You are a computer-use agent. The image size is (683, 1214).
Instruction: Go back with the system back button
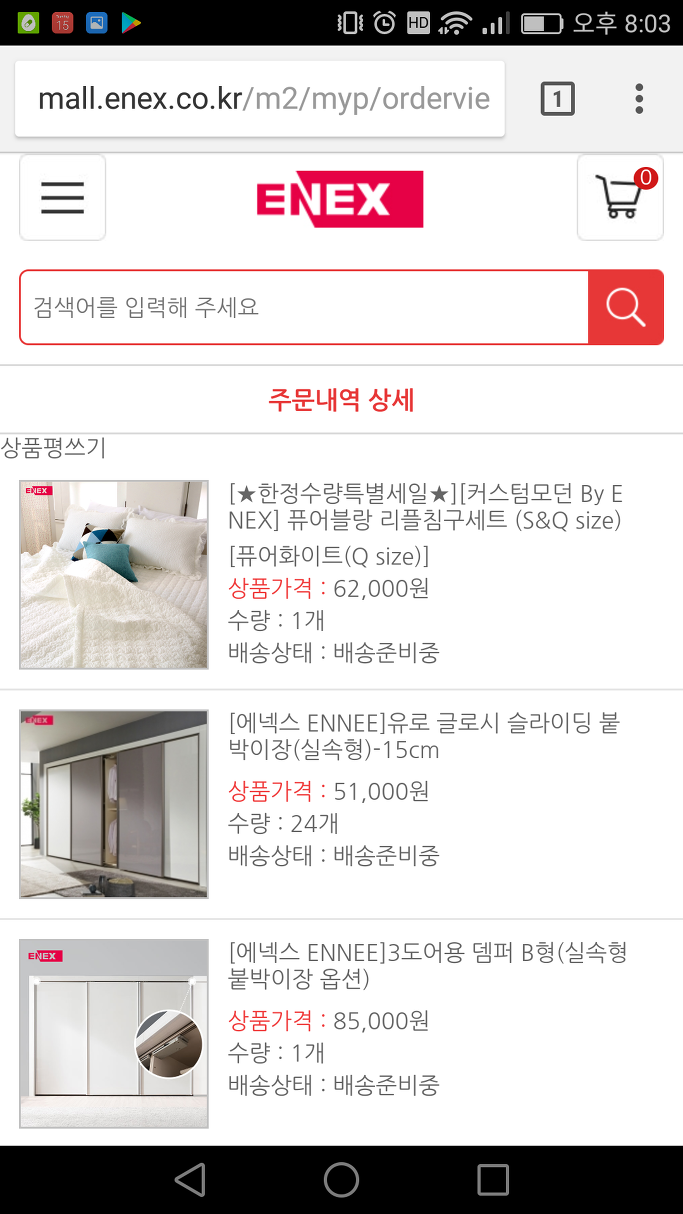pos(190,1180)
